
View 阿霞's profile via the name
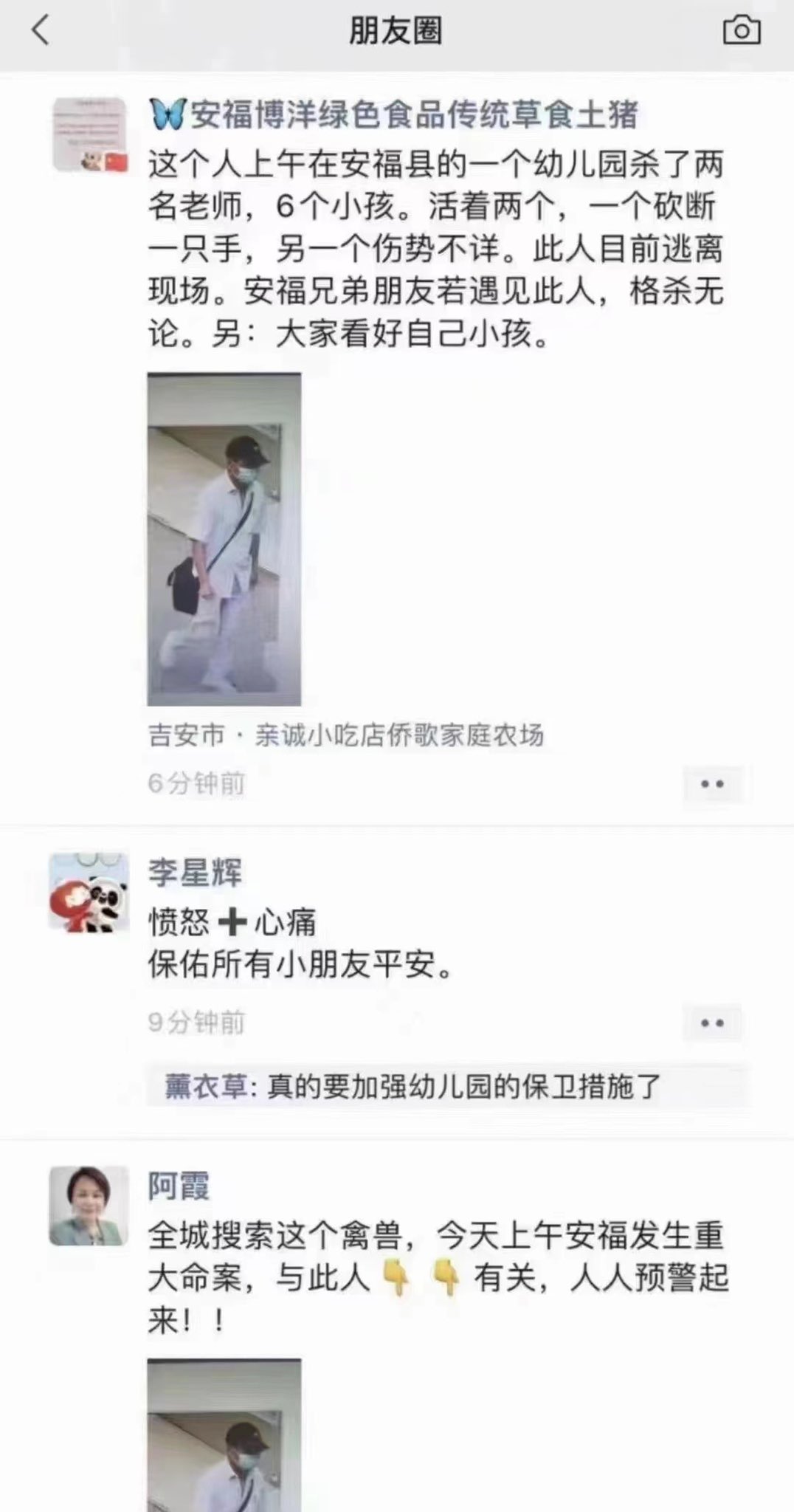pos(179,1186)
